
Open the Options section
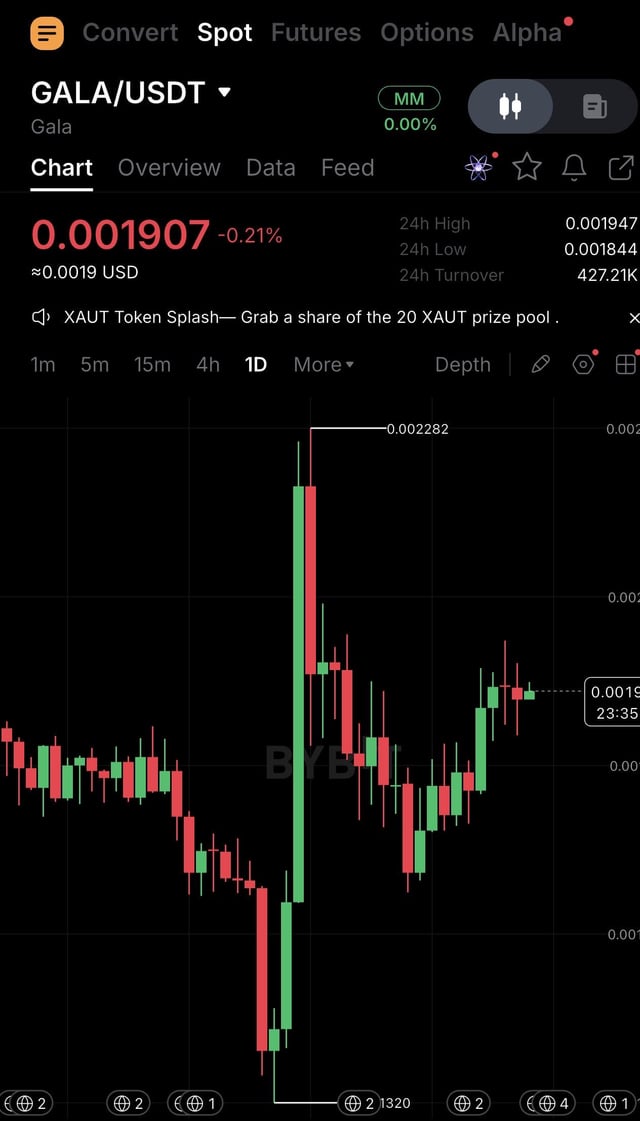427,33
